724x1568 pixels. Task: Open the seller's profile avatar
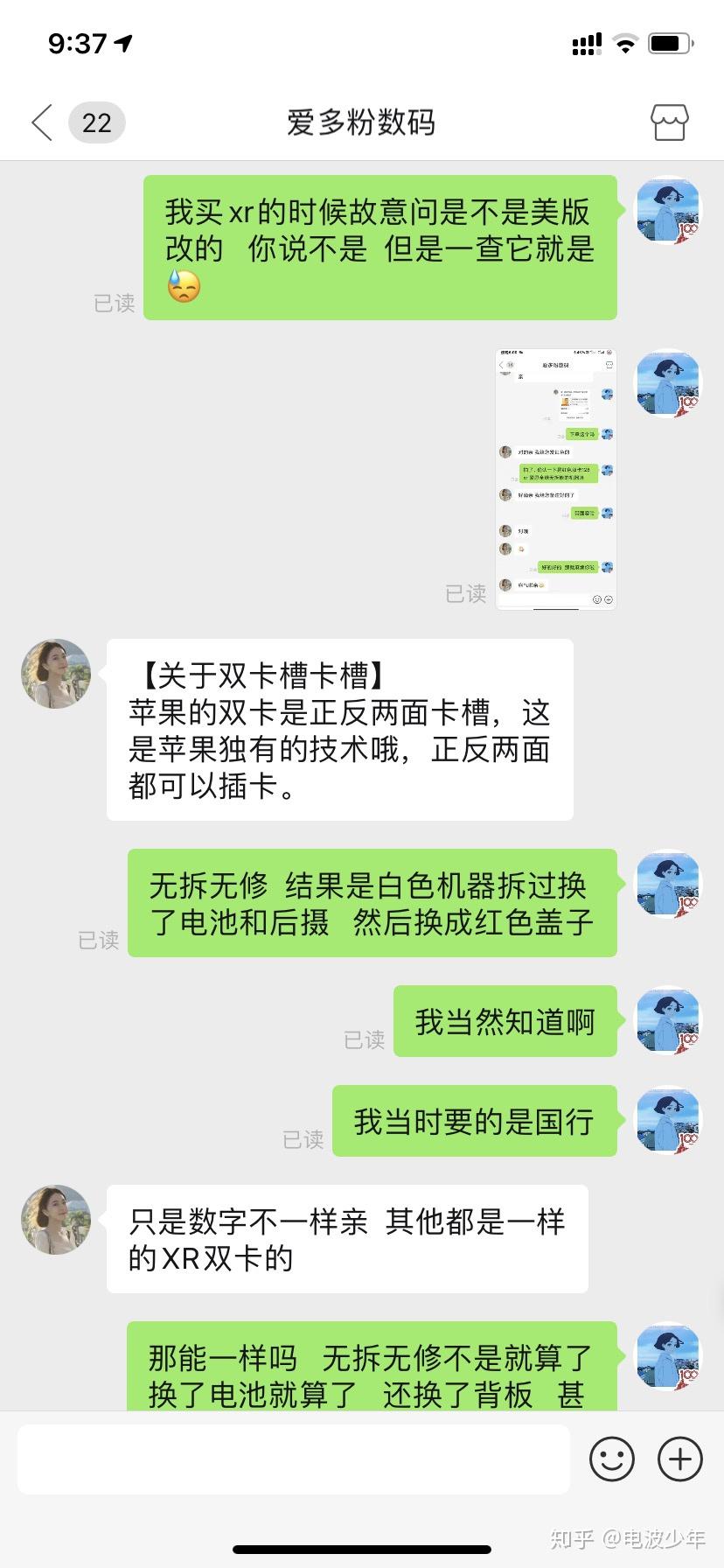click(x=55, y=674)
